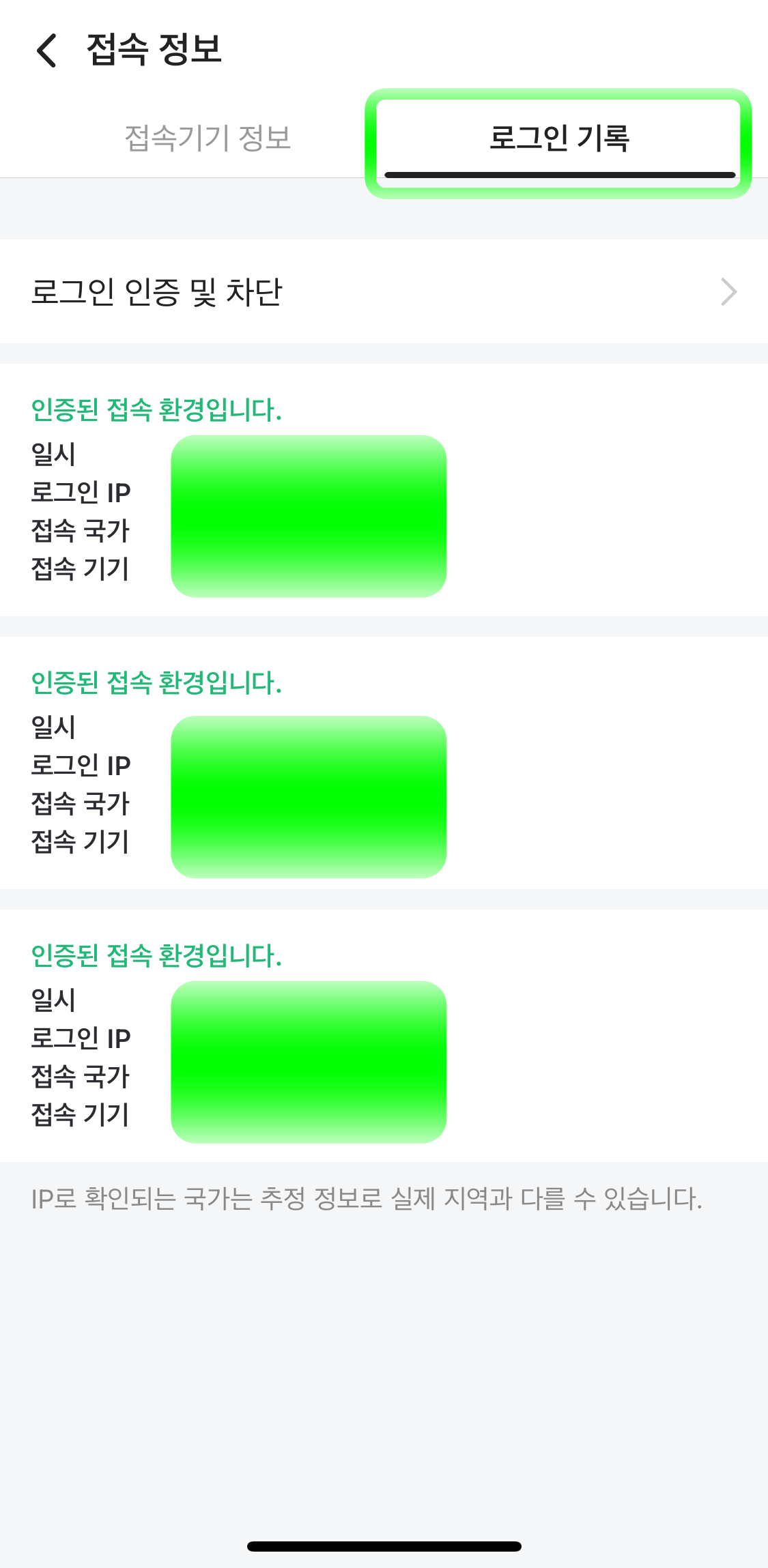This screenshot has width=768, height=1568.
Task: Click the first redacted login record thumbnail
Action: (x=309, y=515)
